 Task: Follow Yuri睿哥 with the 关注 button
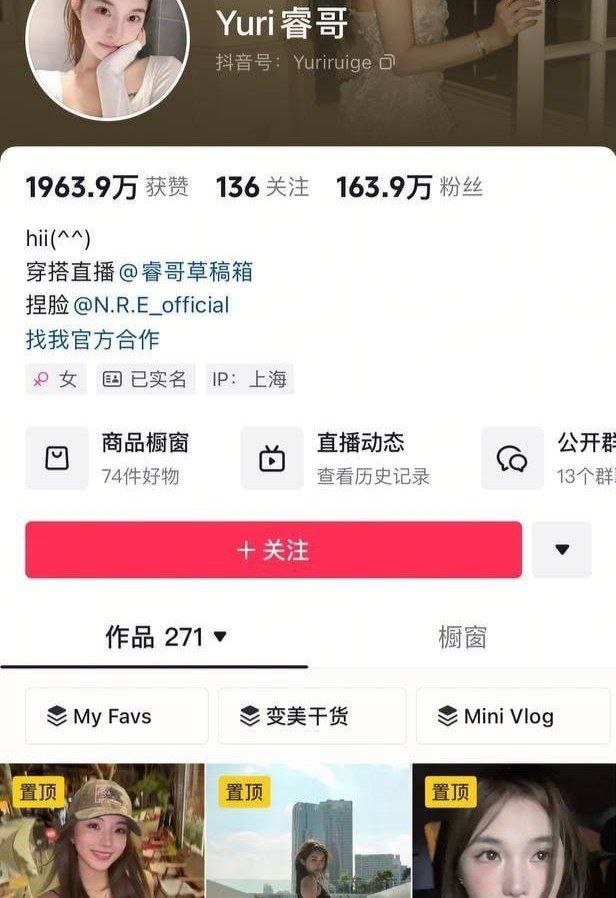click(273, 550)
